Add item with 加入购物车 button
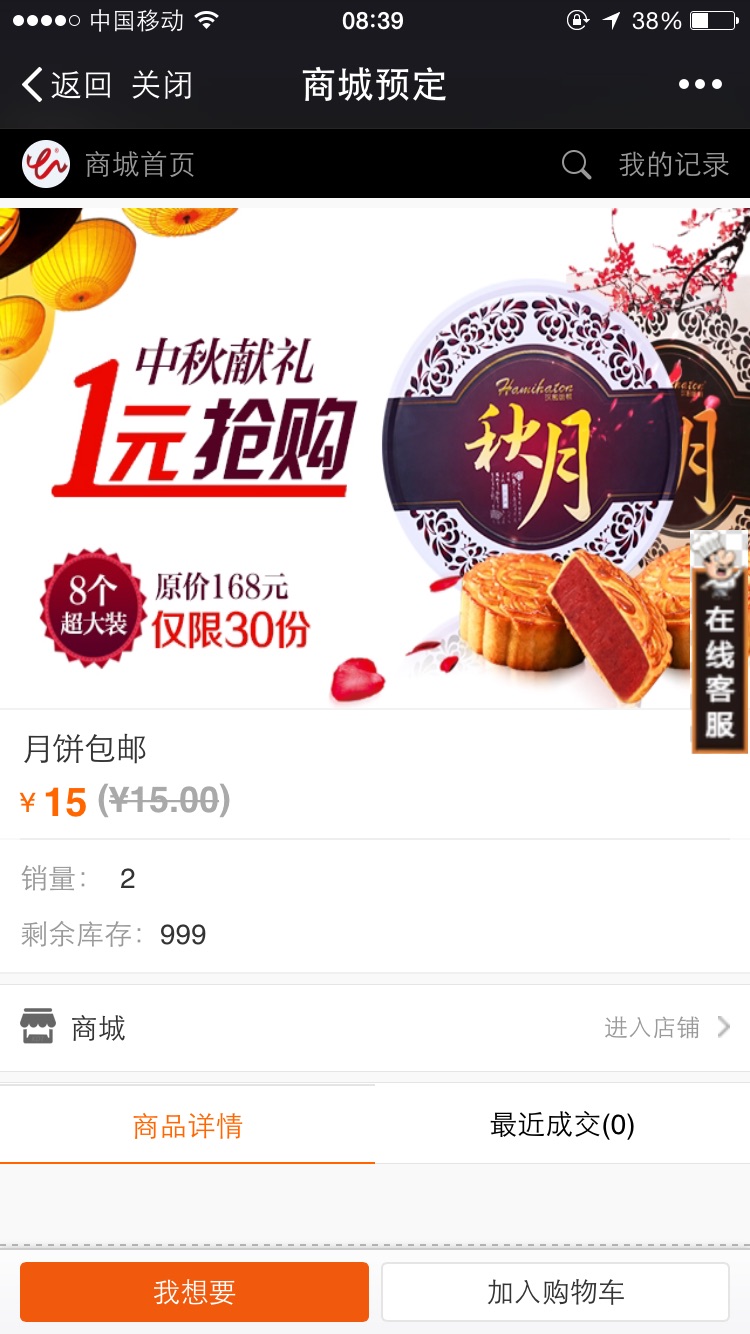 [x=555, y=1292]
